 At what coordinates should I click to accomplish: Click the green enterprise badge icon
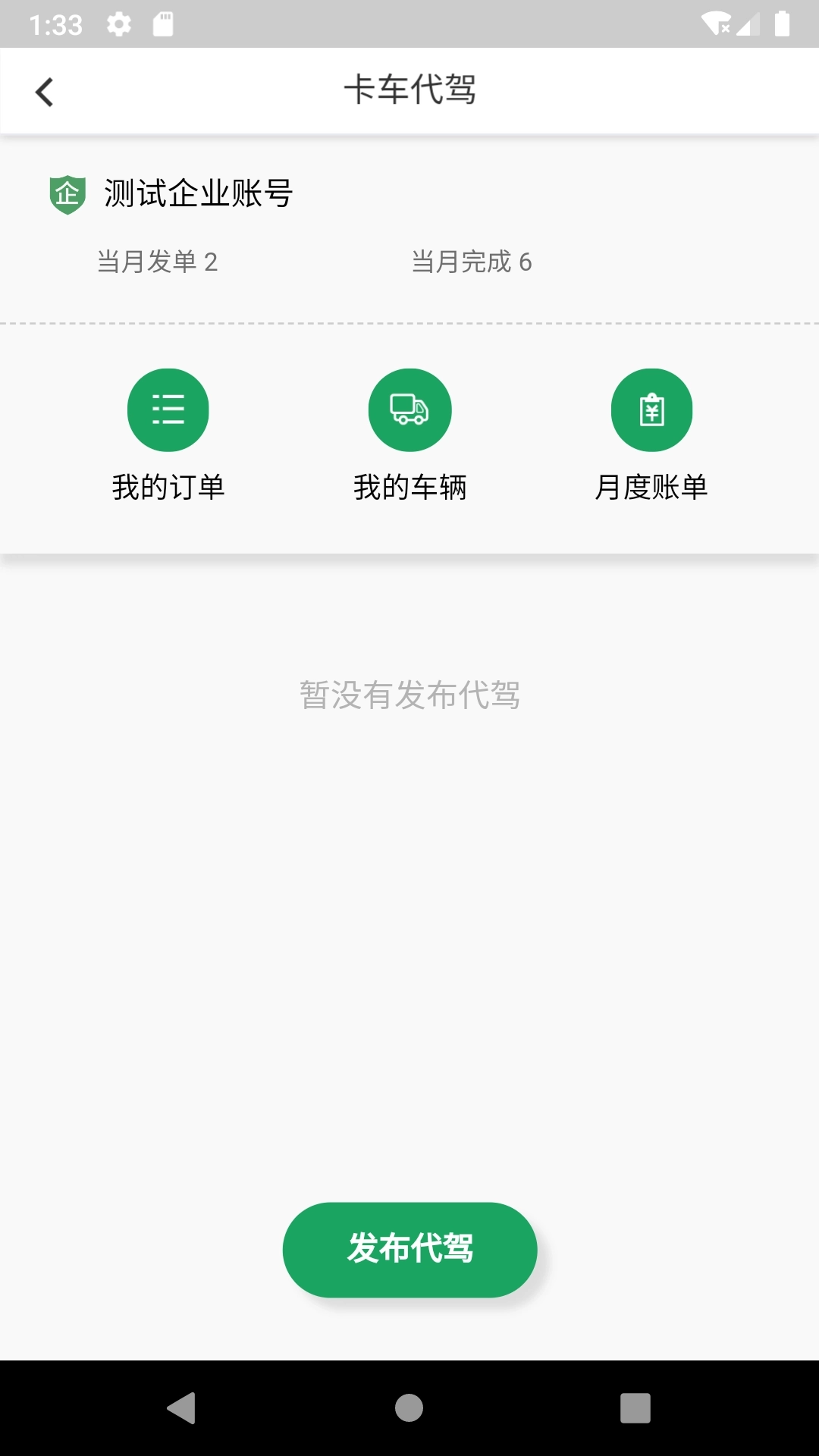coord(67,193)
